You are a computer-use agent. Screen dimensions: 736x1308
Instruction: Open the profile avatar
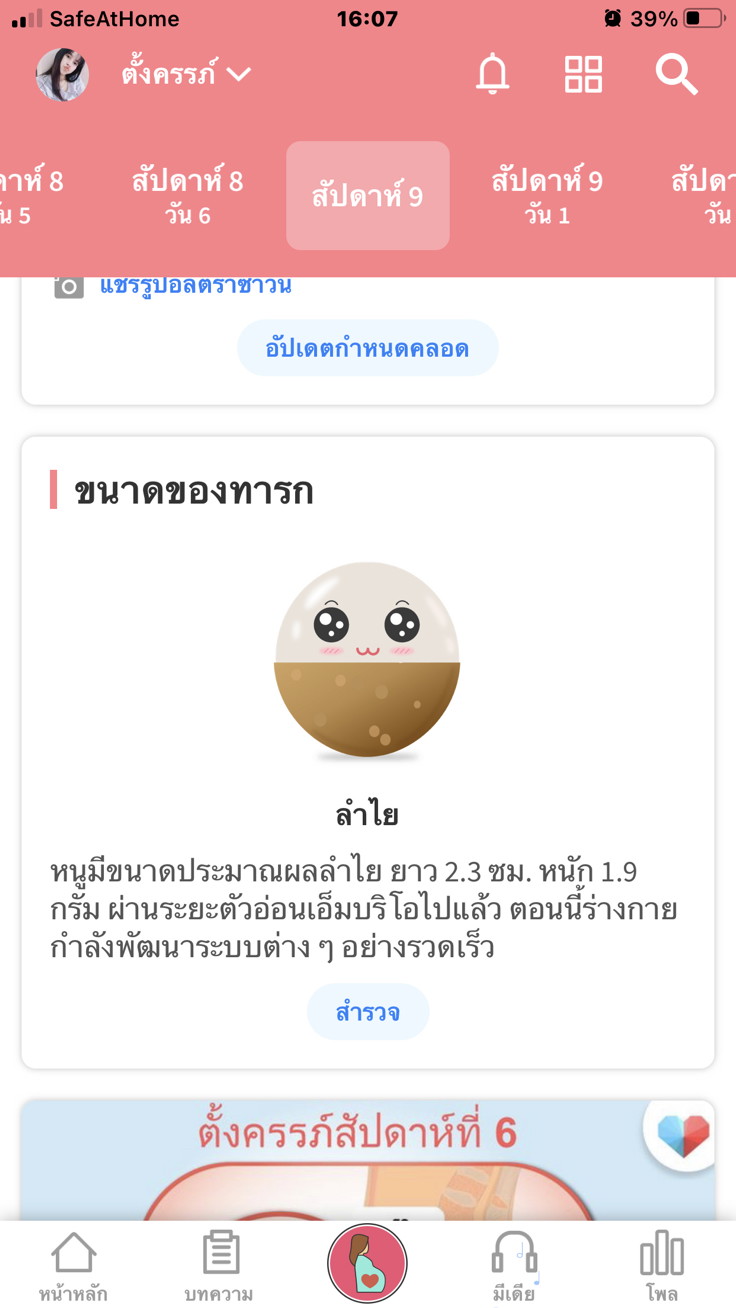[62, 75]
